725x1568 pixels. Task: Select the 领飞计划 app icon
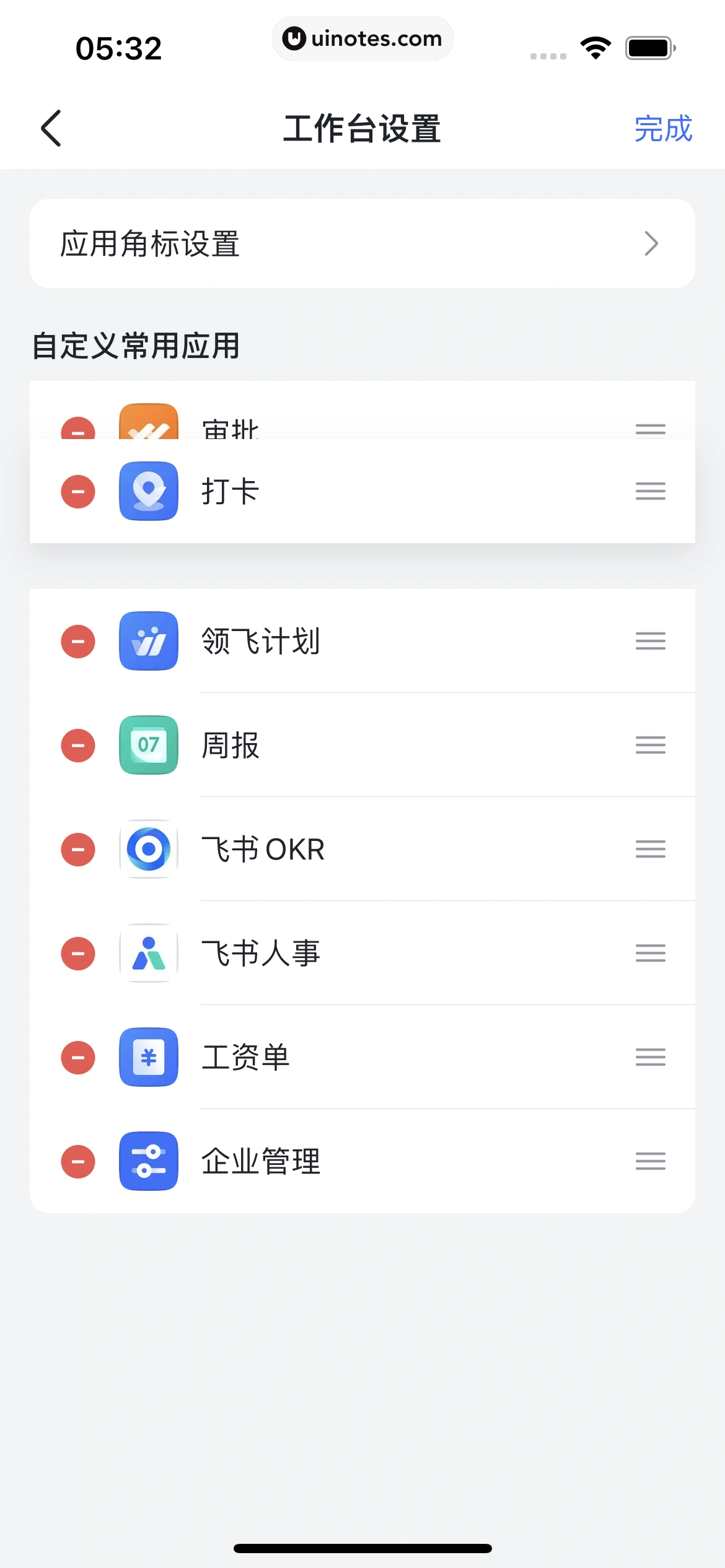tap(148, 641)
